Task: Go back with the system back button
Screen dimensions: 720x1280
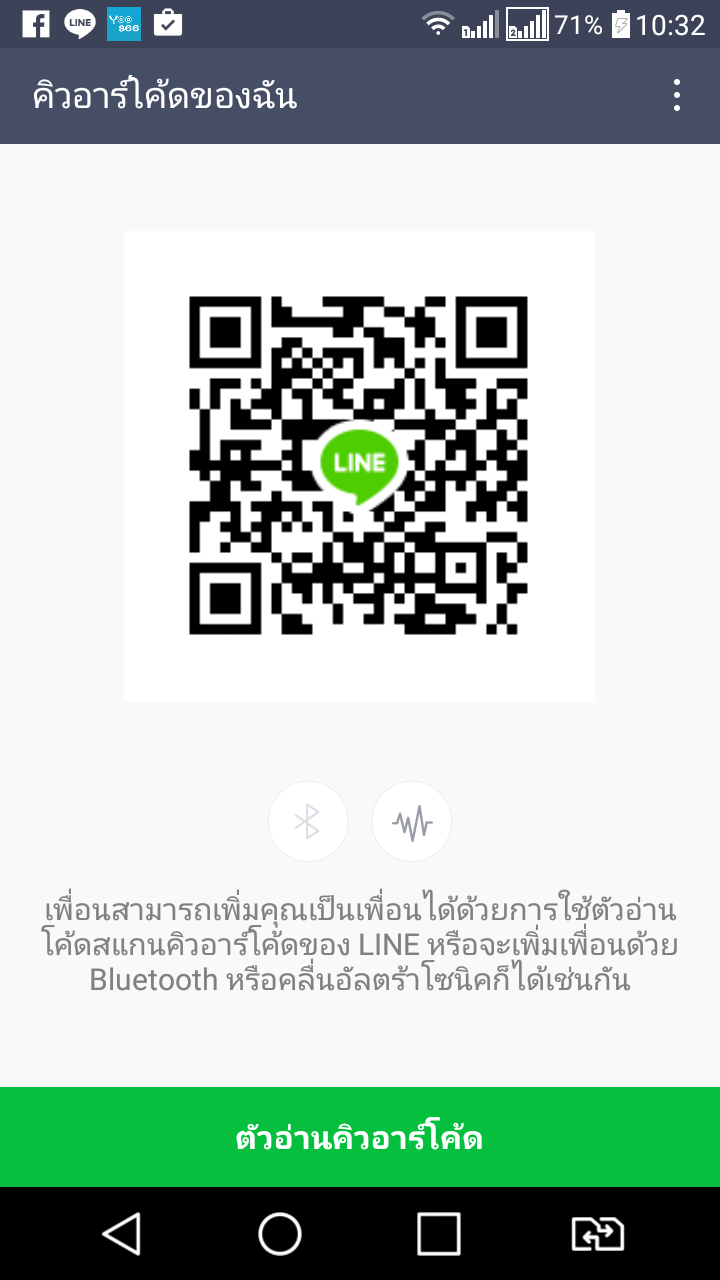Action: click(122, 1234)
